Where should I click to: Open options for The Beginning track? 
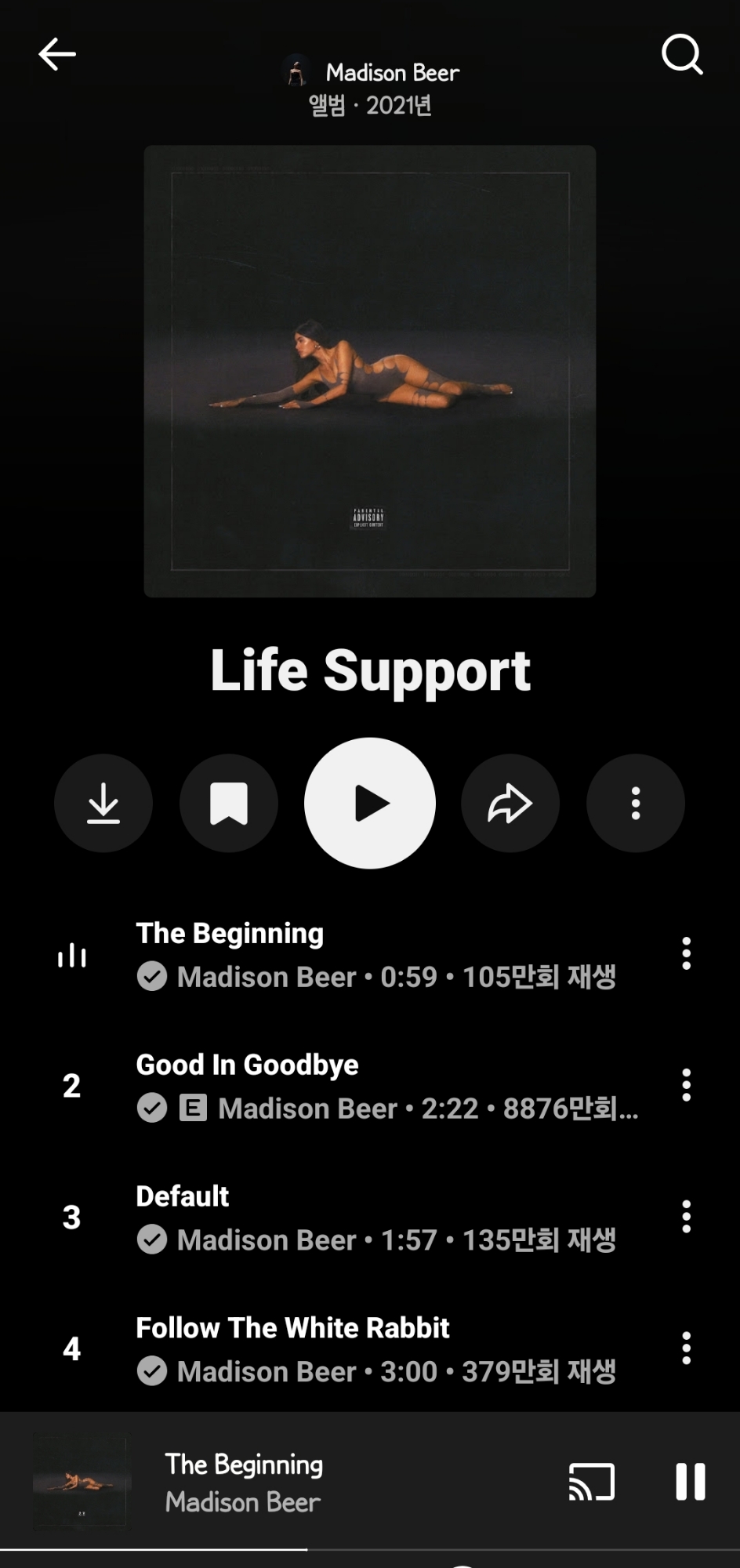tap(686, 953)
